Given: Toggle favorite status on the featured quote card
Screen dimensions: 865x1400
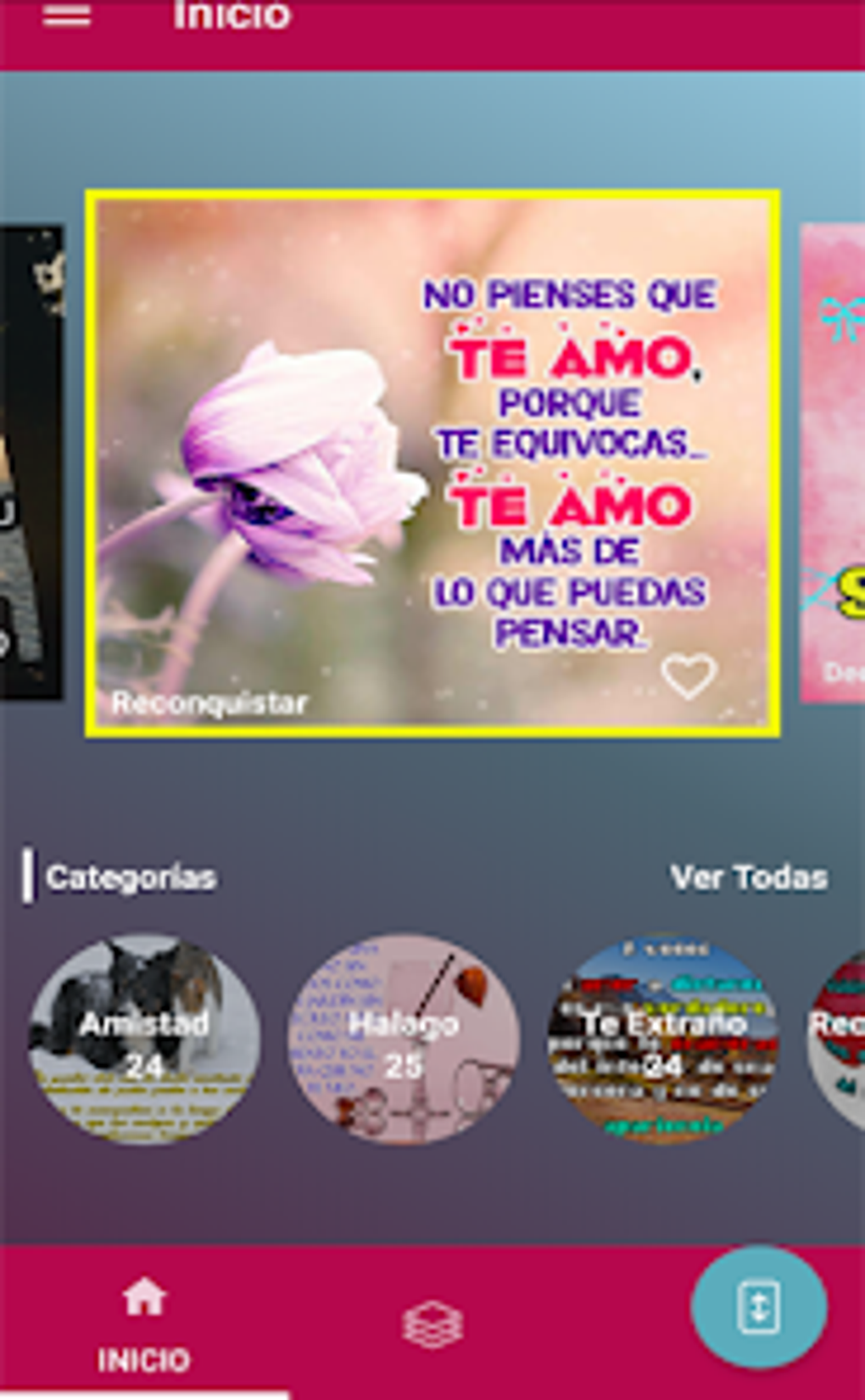Looking at the screenshot, I should pos(689,677).
